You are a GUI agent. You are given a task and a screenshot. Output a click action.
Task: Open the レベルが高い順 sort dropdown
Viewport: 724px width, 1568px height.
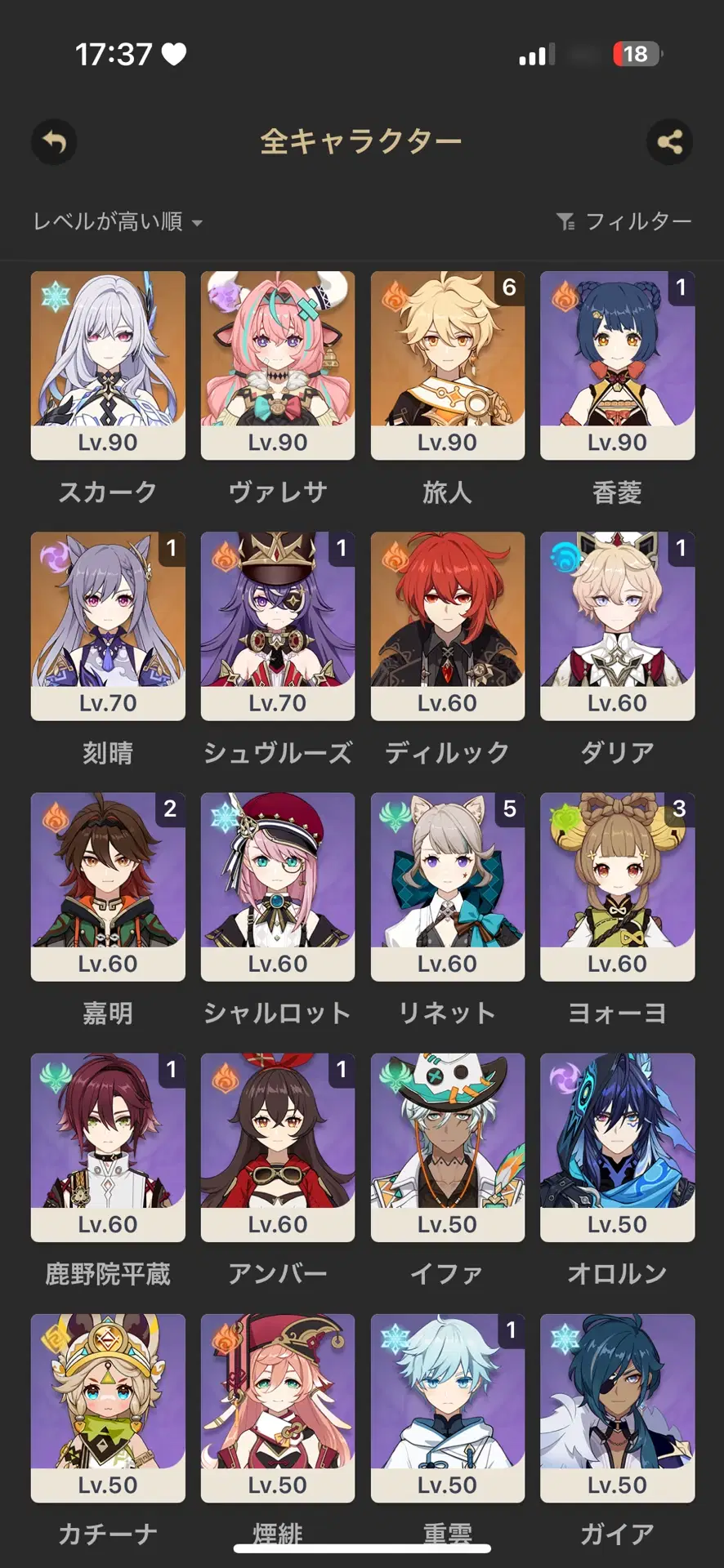click(x=117, y=221)
